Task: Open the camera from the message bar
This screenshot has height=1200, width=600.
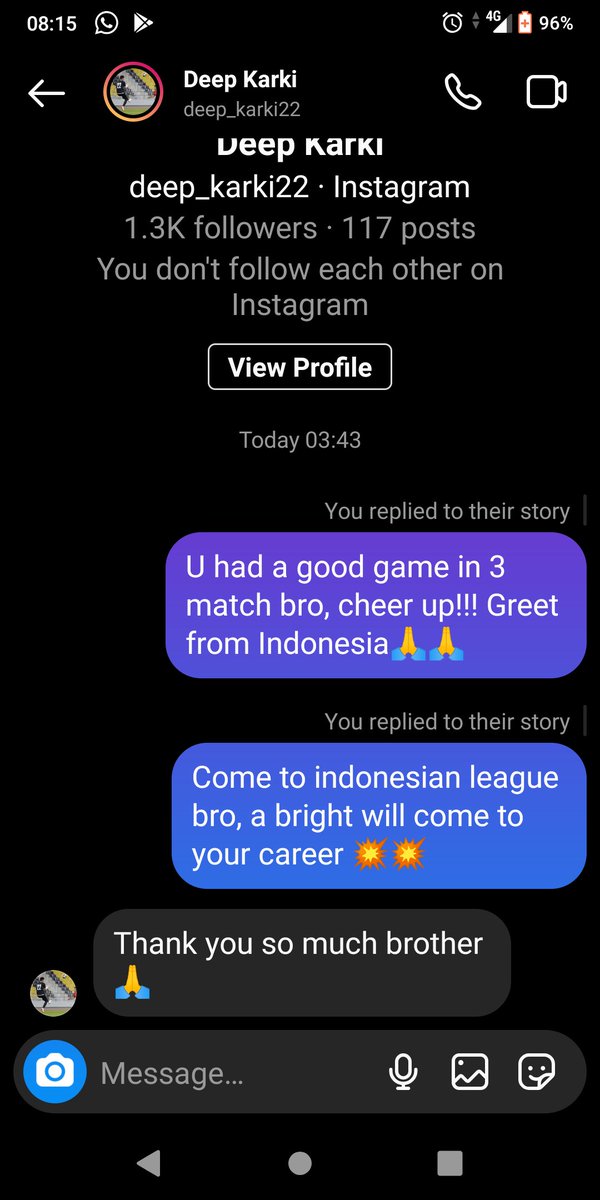Action: click(55, 1073)
